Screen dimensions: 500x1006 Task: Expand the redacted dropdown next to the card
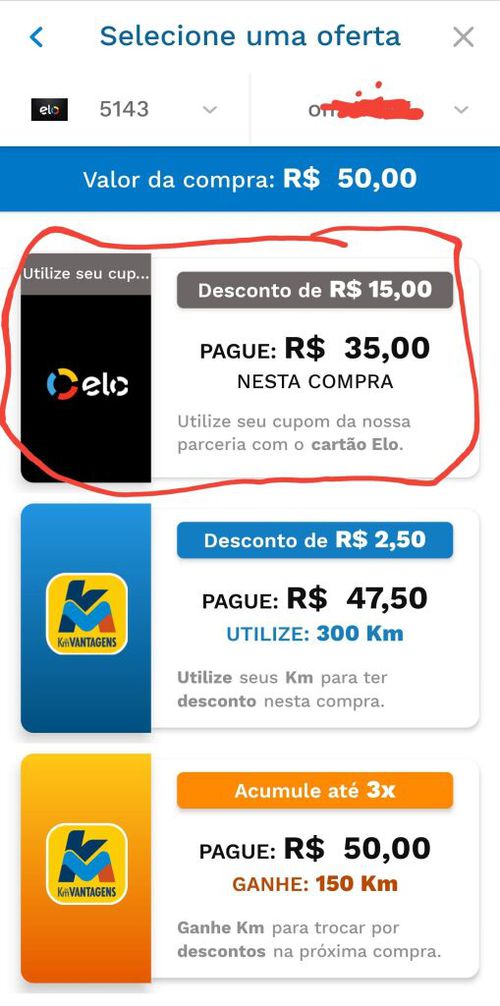click(x=375, y=110)
